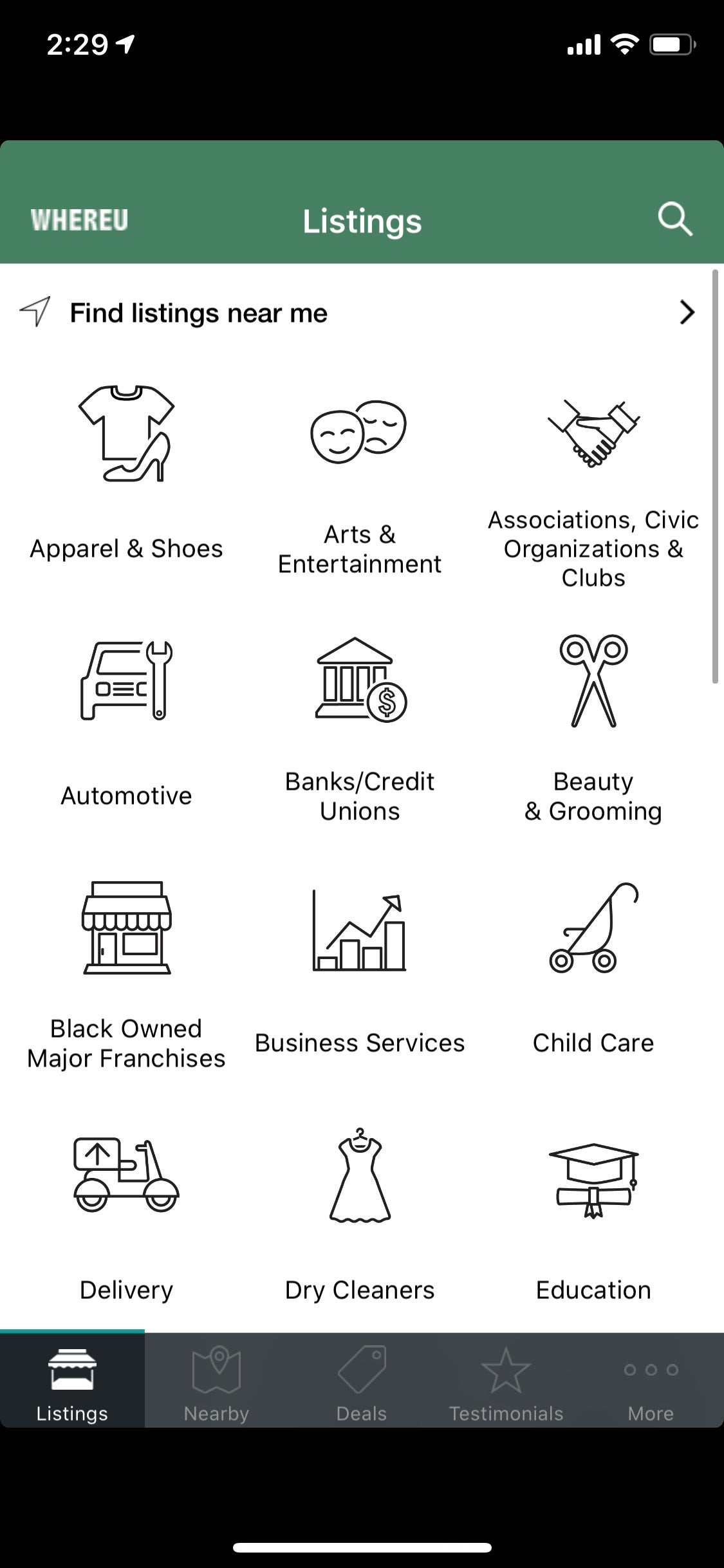Viewport: 724px width, 1568px height.
Task: Select the Delivery category
Action: (x=126, y=1217)
